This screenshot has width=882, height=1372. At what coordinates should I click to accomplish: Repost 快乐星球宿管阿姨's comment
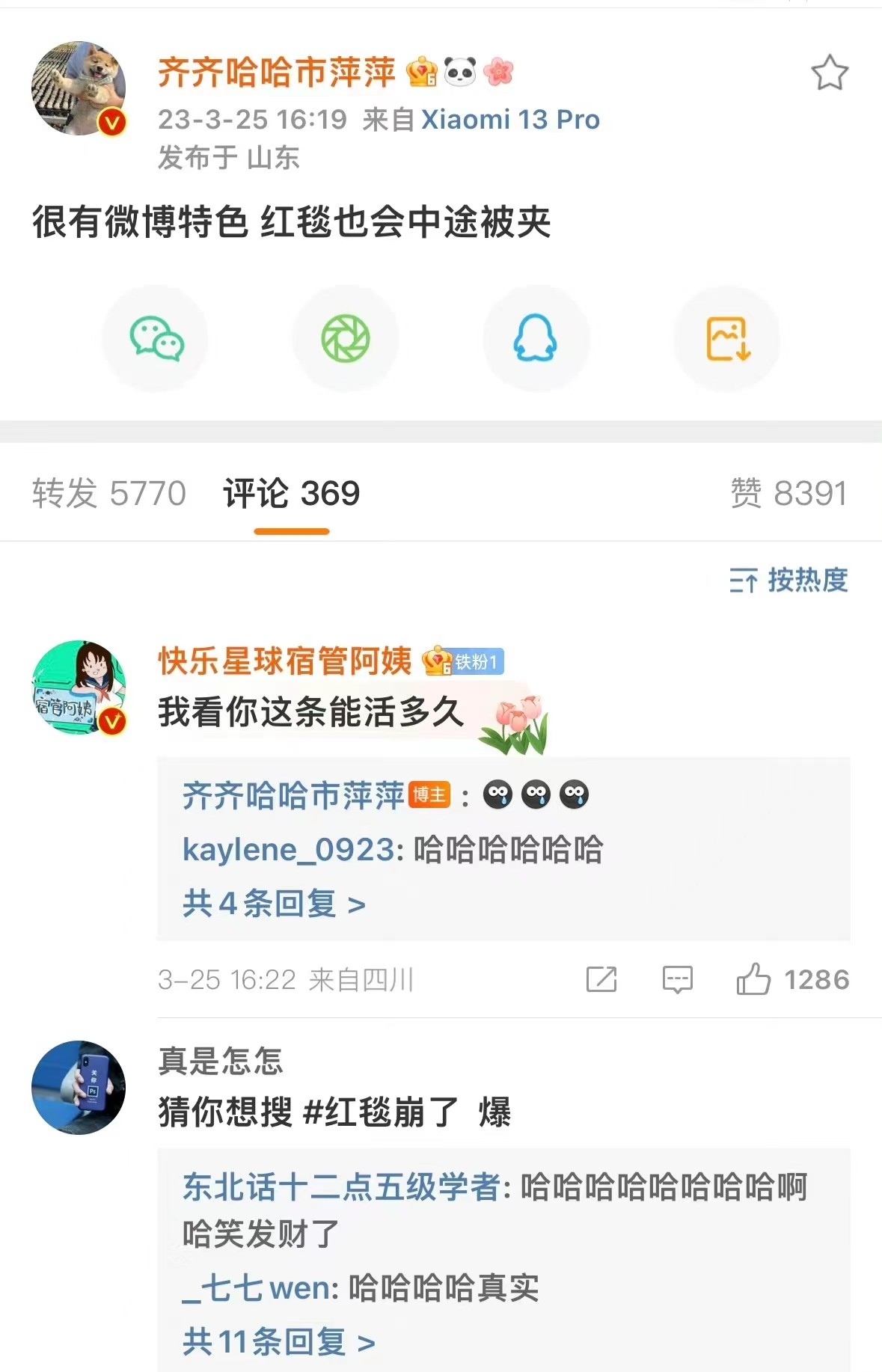[x=601, y=979]
